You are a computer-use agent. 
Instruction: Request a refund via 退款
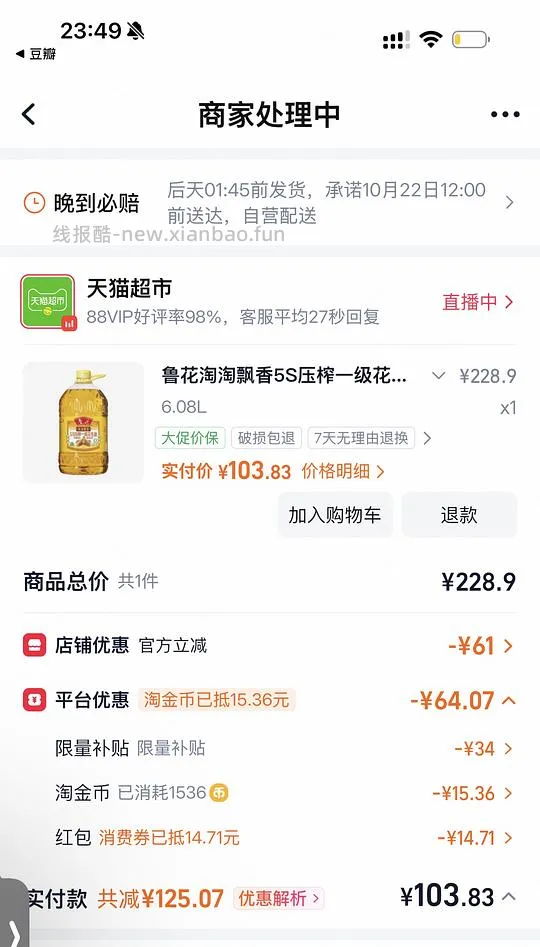click(x=459, y=515)
